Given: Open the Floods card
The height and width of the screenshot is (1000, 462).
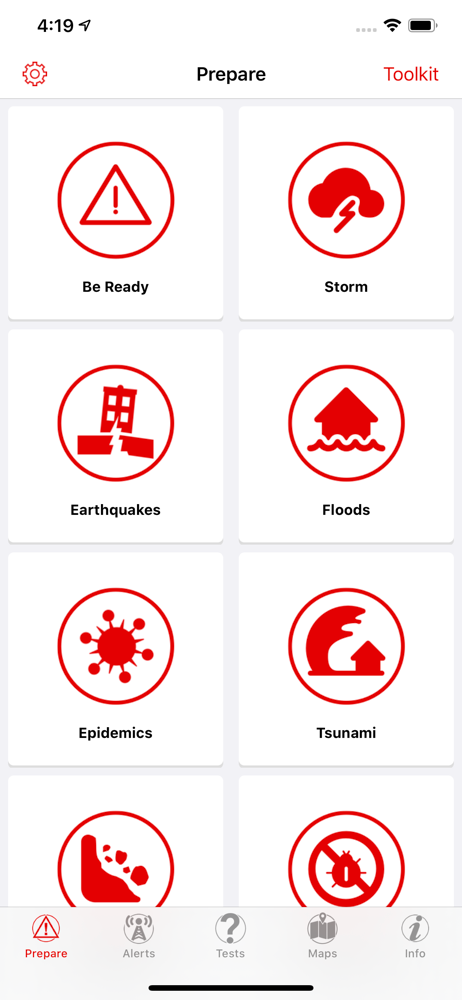Looking at the screenshot, I should (x=346, y=436).
